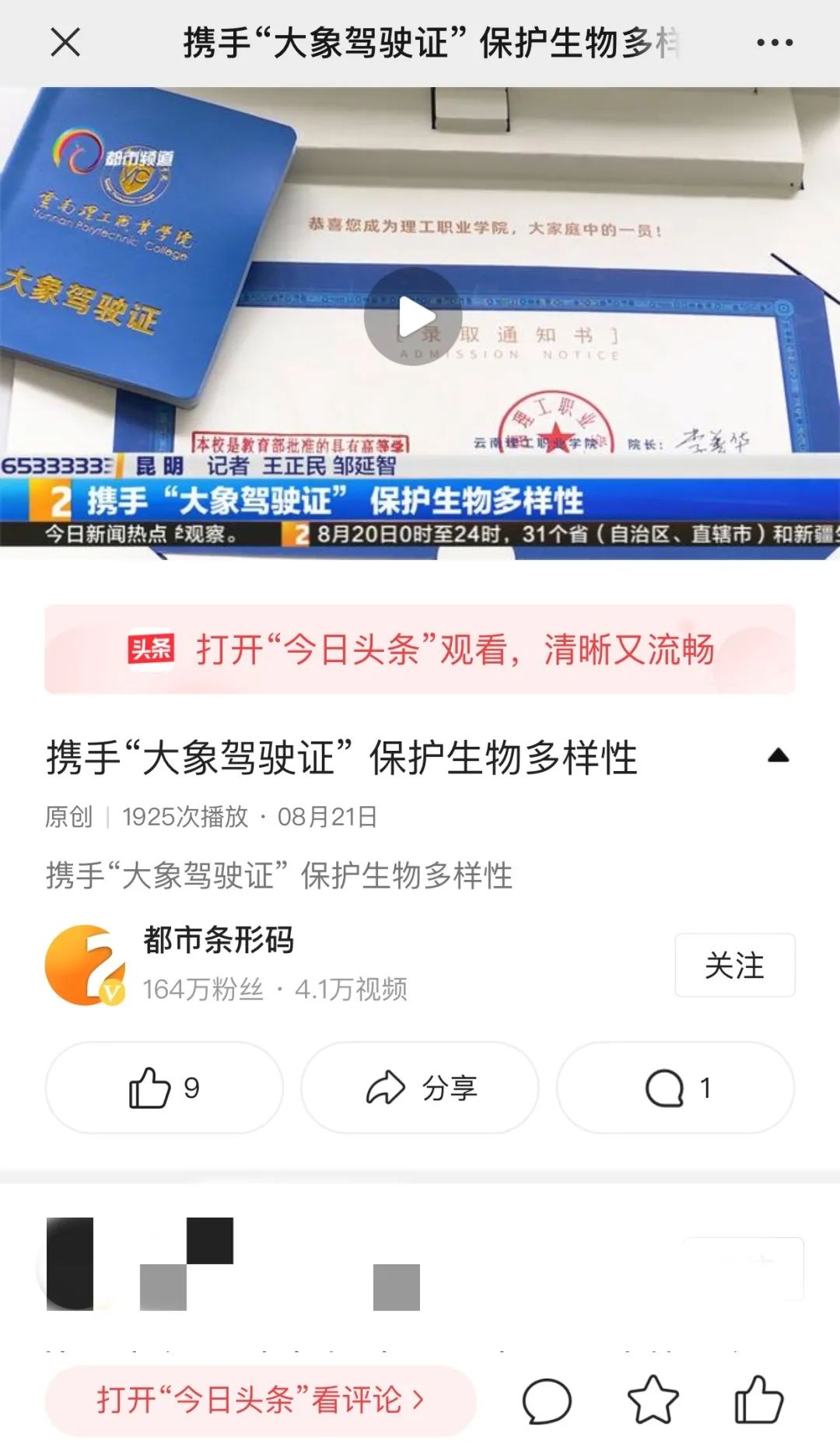Collapse the video description arrow
Screen dimensions: 840x1451
pyautogui.click(x=778, y=755)
